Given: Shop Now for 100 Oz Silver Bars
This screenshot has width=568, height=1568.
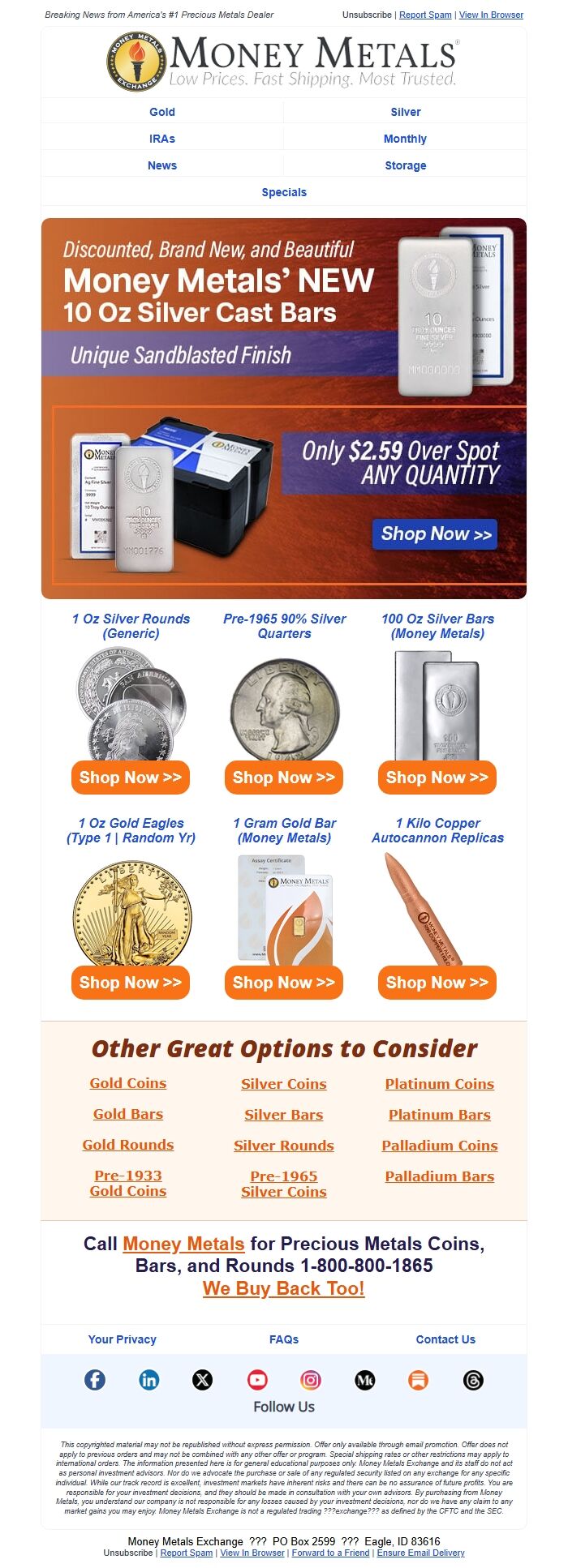Looking at the screenshot, I should click(x=437, y=778).
